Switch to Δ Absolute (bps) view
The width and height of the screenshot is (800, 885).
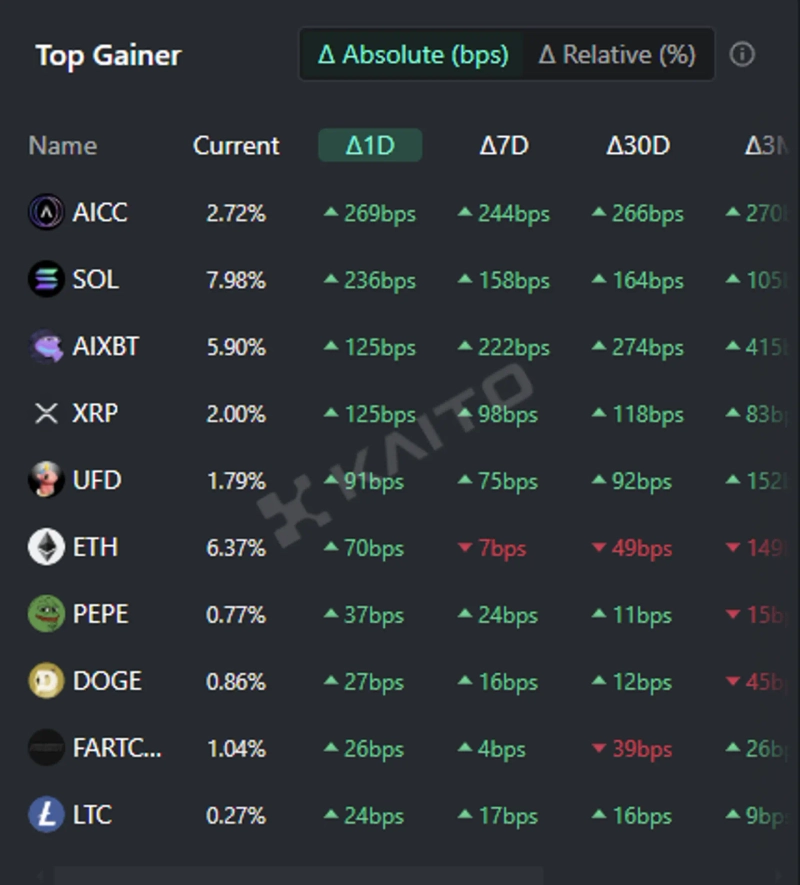[412, 54]
